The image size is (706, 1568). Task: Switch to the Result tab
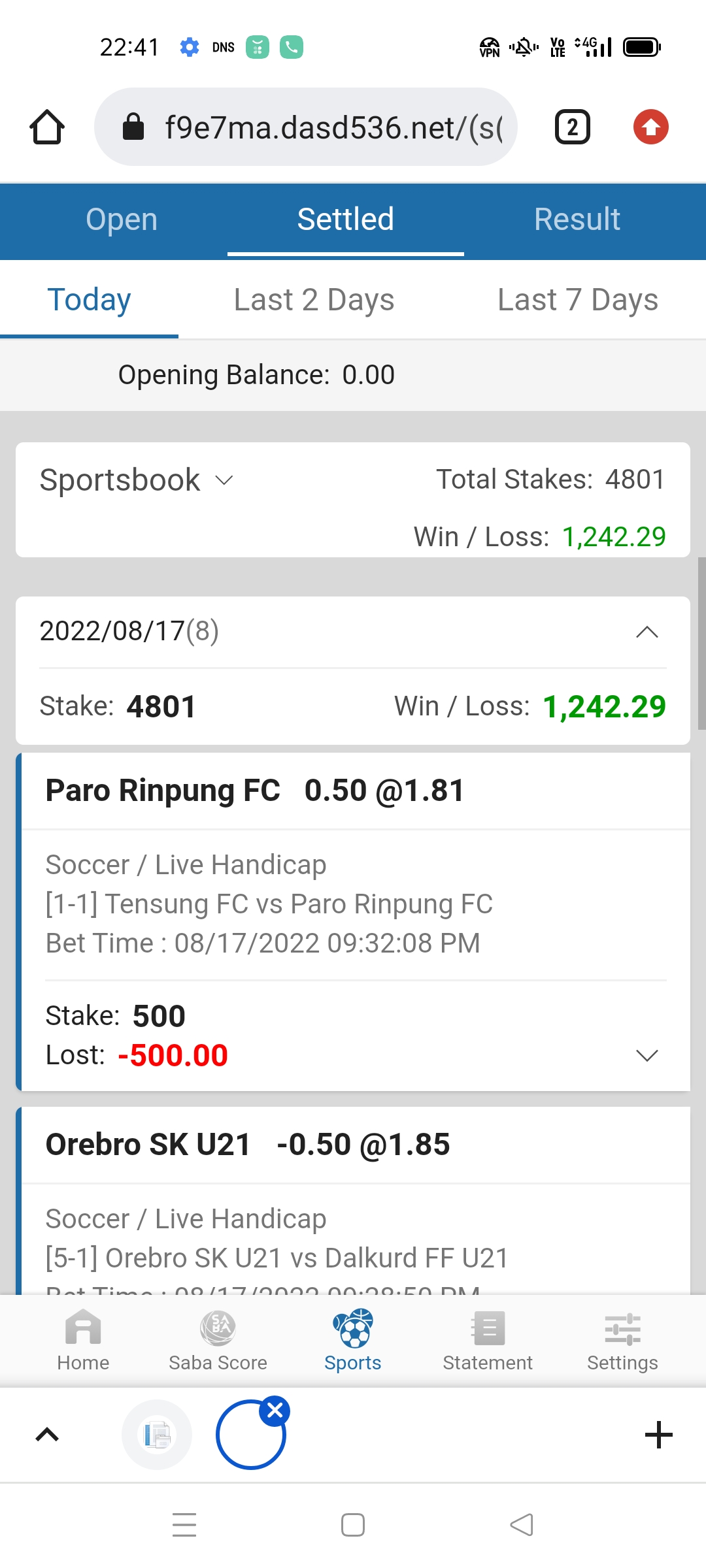577,220
